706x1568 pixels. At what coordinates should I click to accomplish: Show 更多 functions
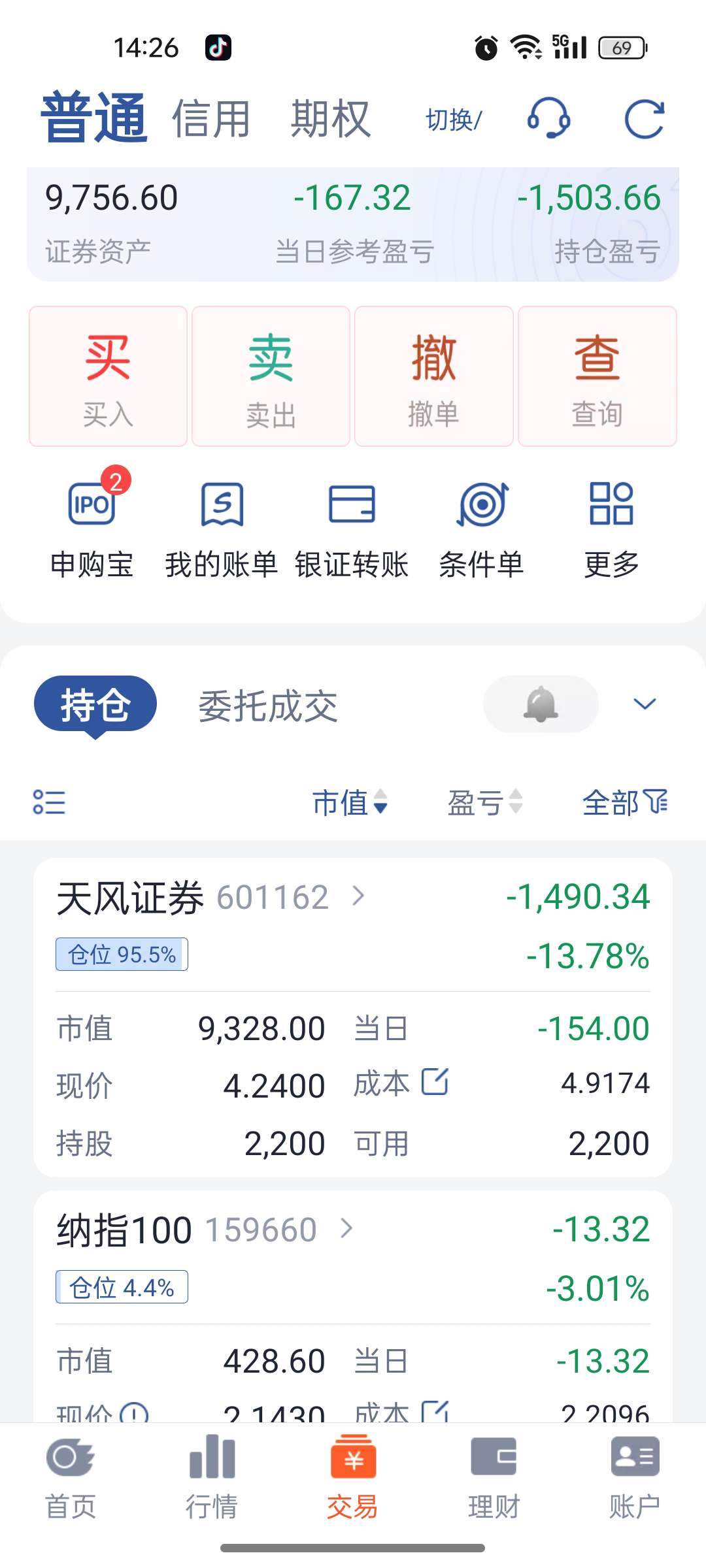pyautogui.click(x=611, y=526)
